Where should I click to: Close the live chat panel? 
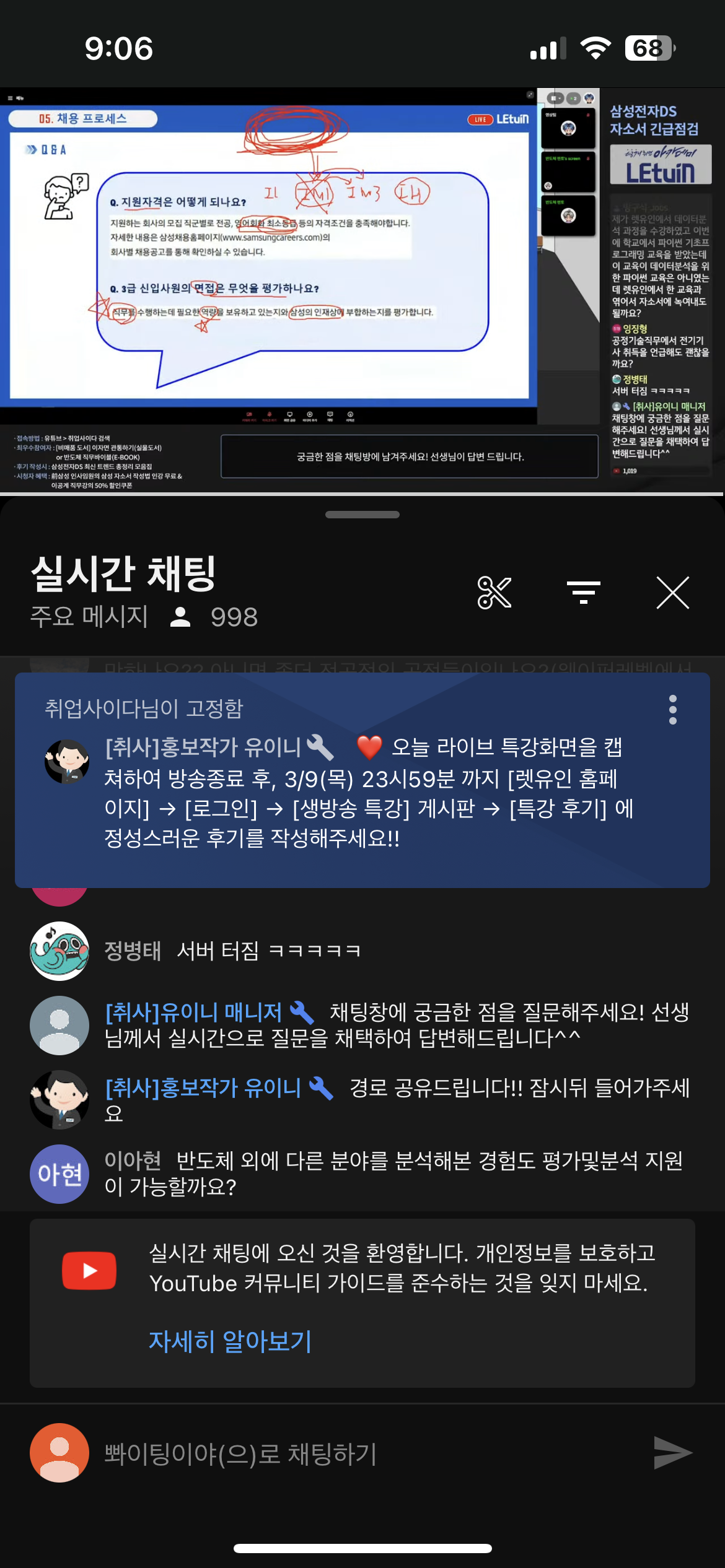click(x=672, y=593)
